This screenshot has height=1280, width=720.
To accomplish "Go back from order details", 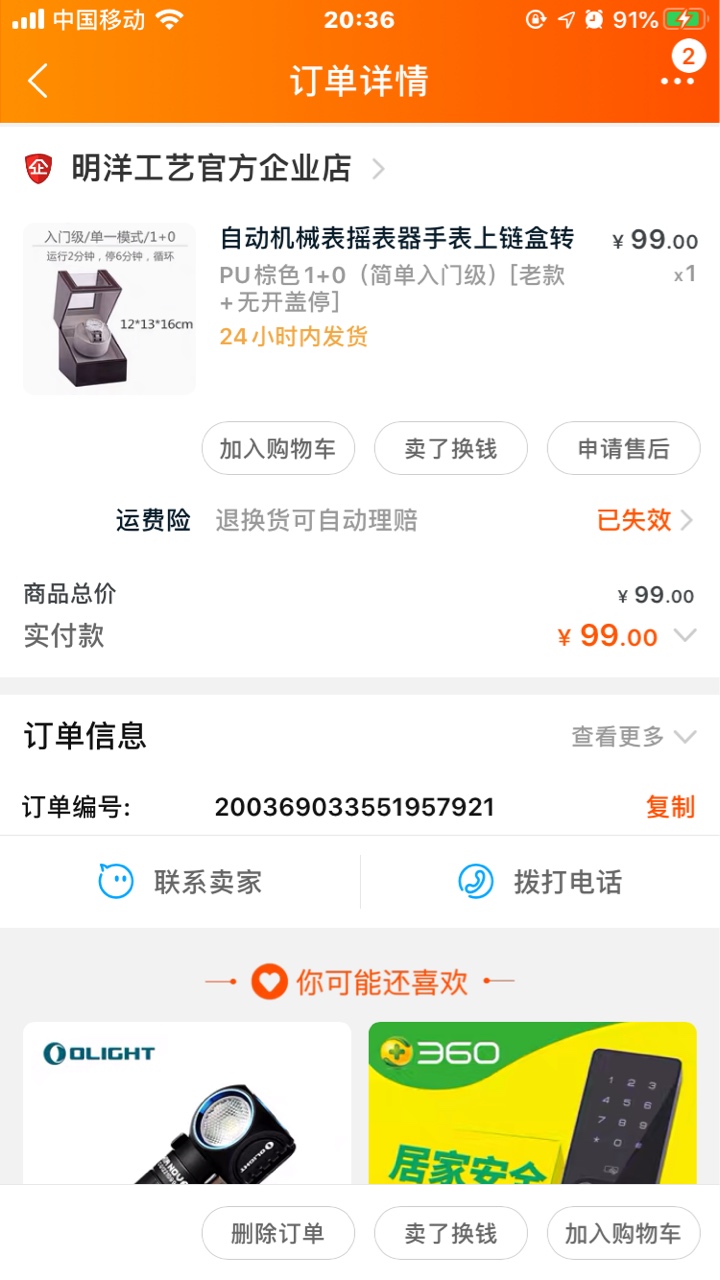I will click(38, 81).
